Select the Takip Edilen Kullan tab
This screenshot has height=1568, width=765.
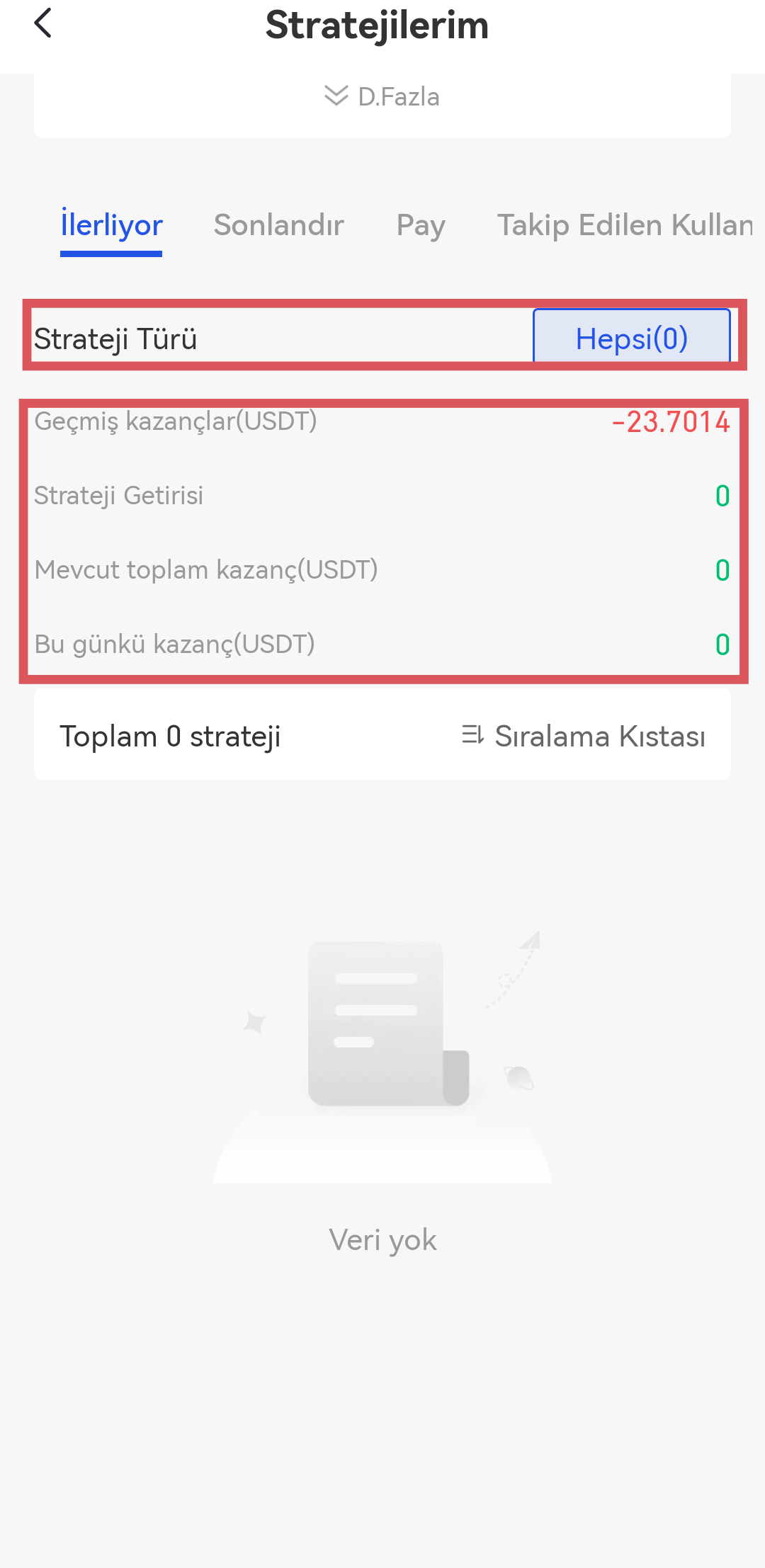(625, 225)
